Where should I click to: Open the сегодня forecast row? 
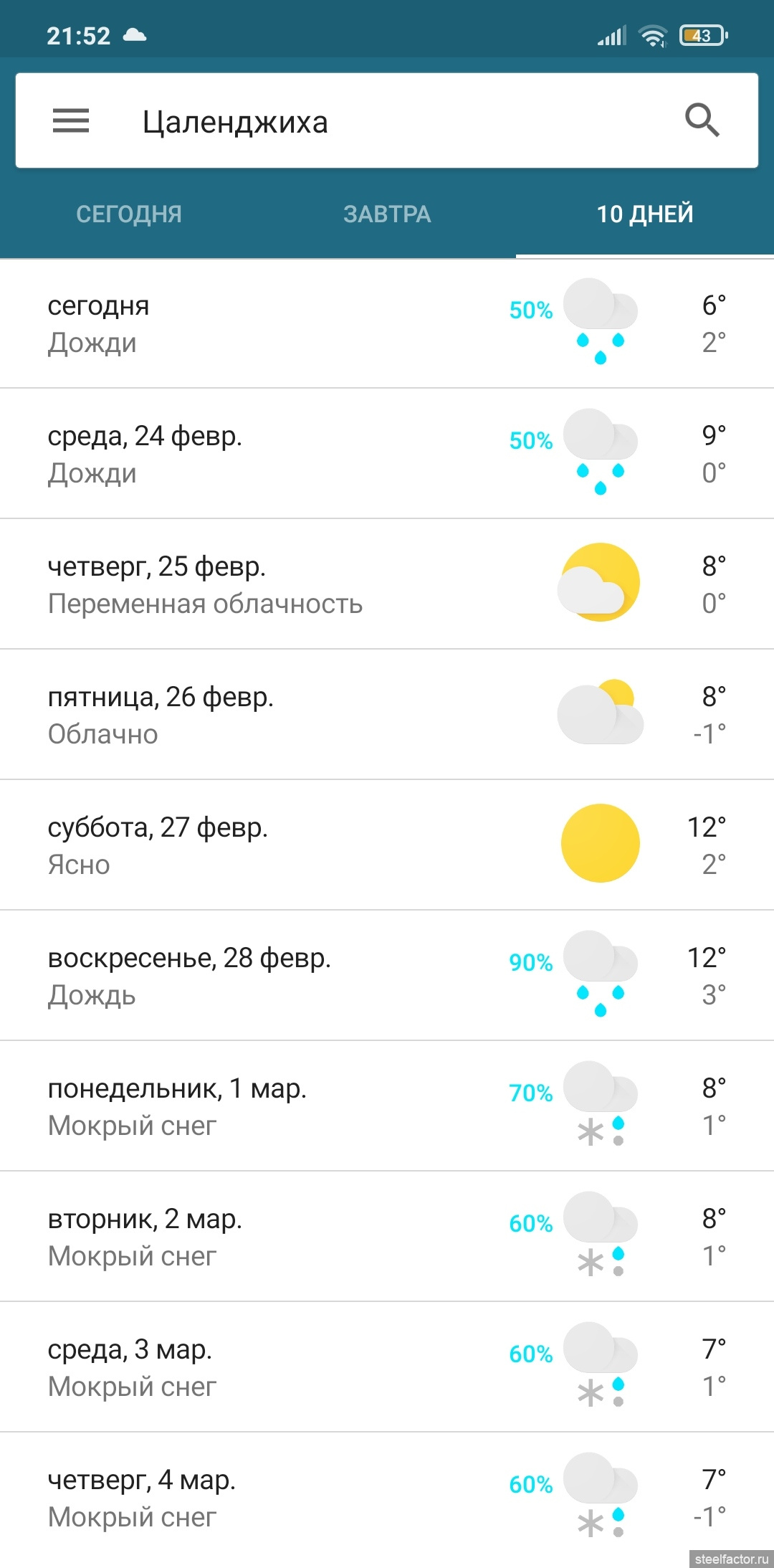[x=387, y=323]
